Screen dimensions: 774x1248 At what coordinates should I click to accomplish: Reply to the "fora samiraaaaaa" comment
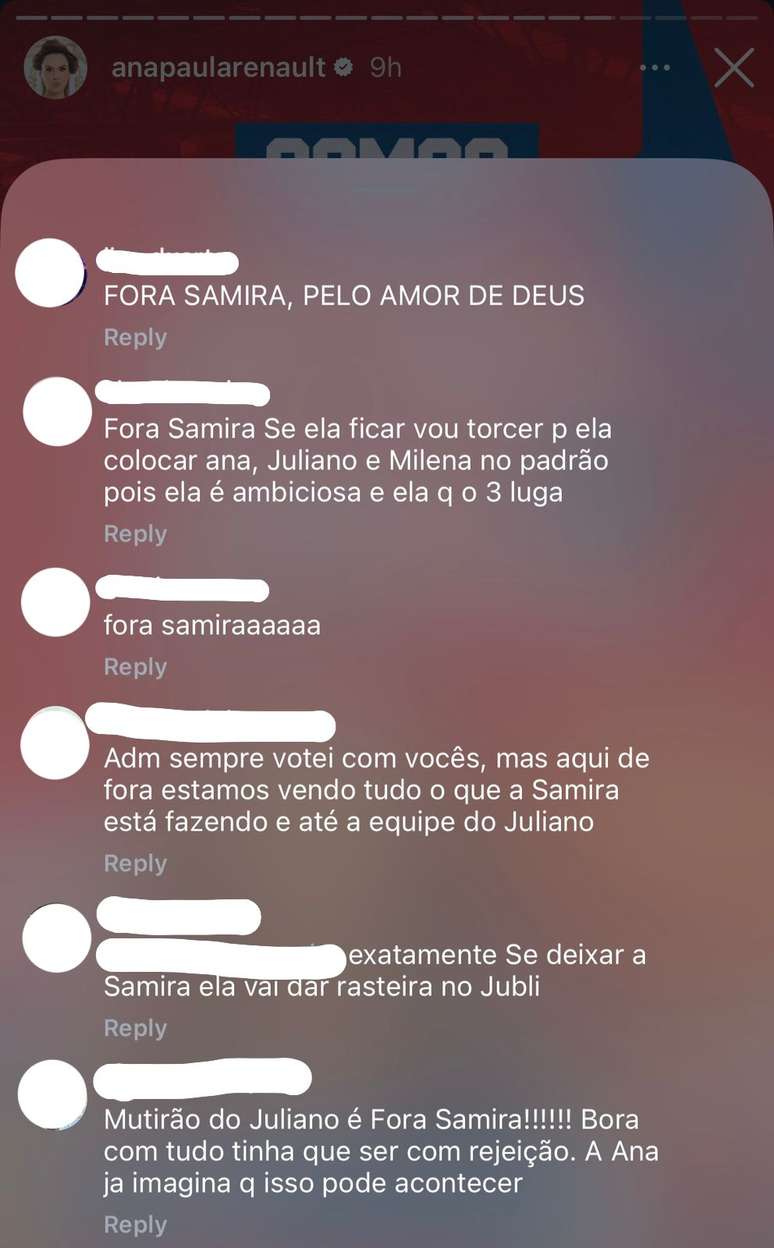click(x=135, y=667)
